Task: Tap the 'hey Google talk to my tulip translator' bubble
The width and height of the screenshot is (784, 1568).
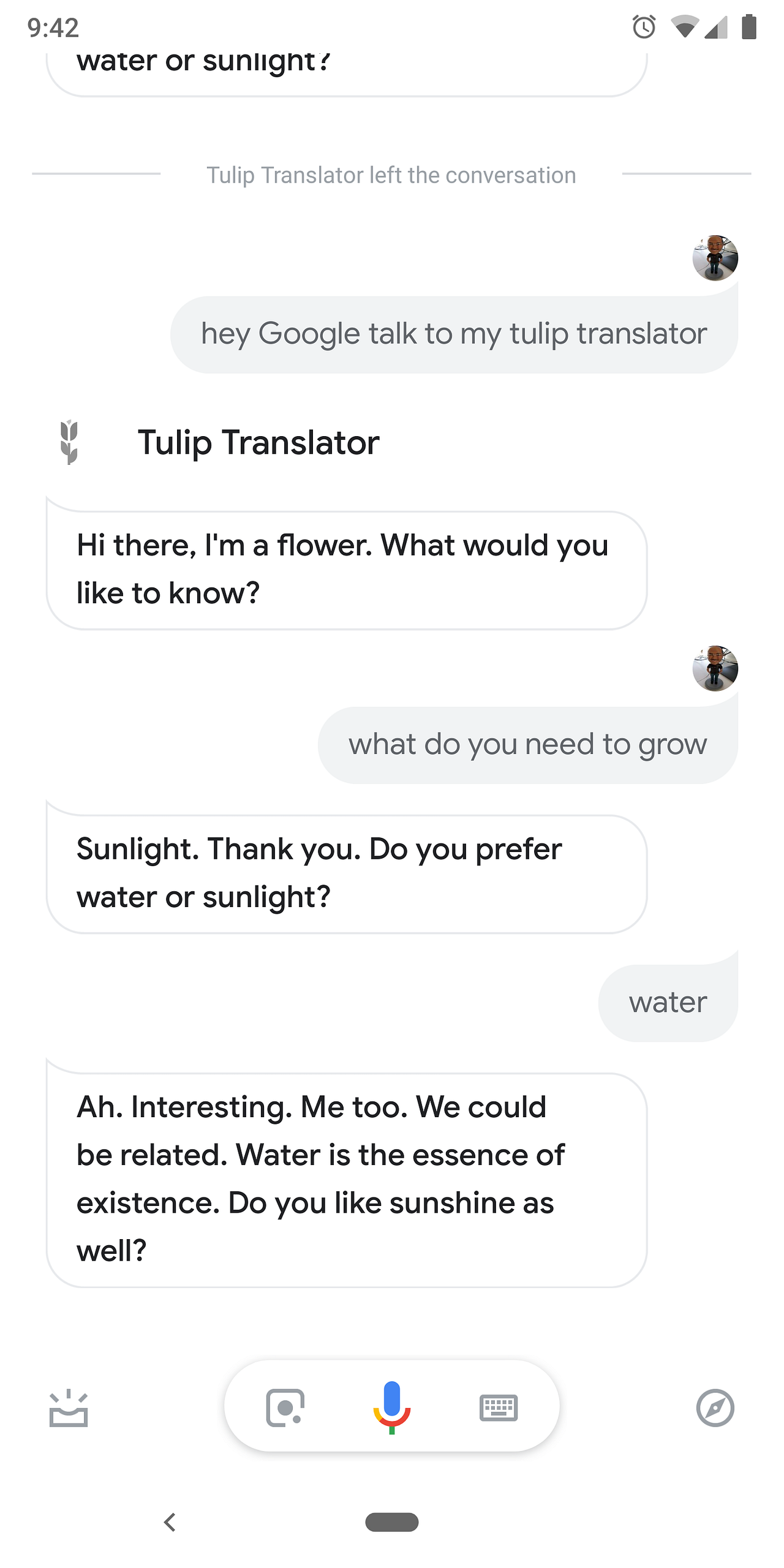Action: 453,333
